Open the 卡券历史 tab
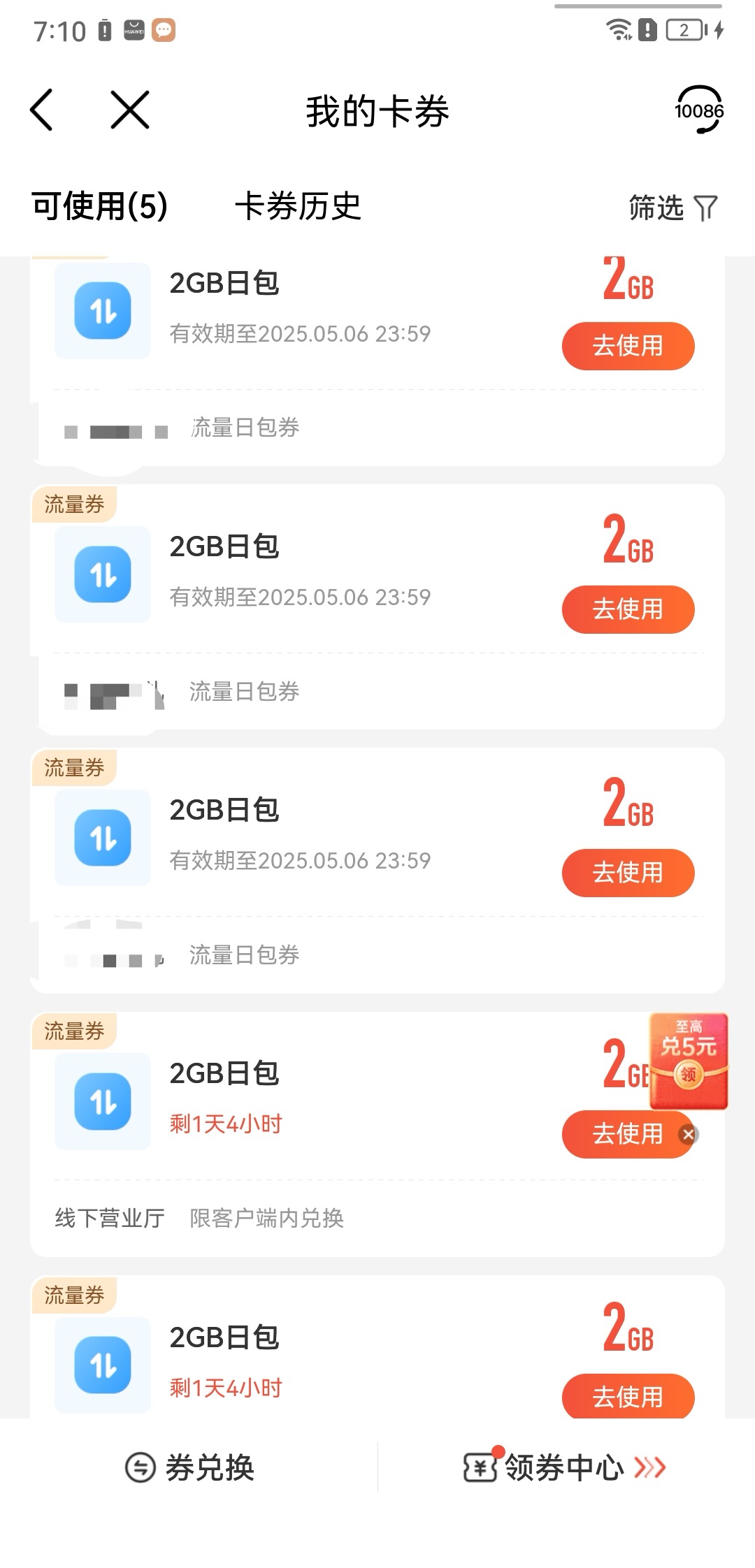This screenshot has width=755, height=1568. 298,206
